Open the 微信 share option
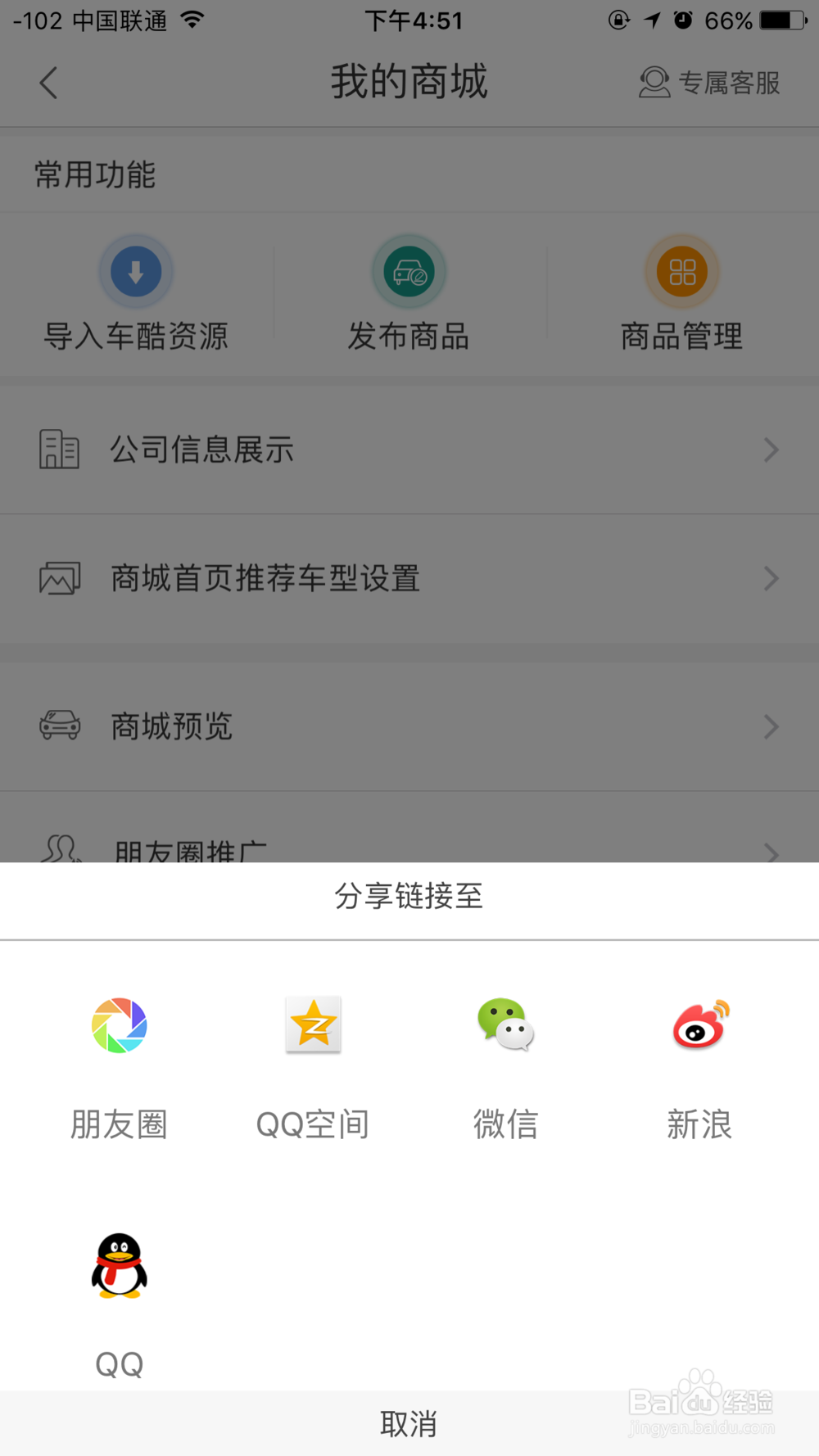Viewport: 819px width, 1456px height. point(505,1025)
